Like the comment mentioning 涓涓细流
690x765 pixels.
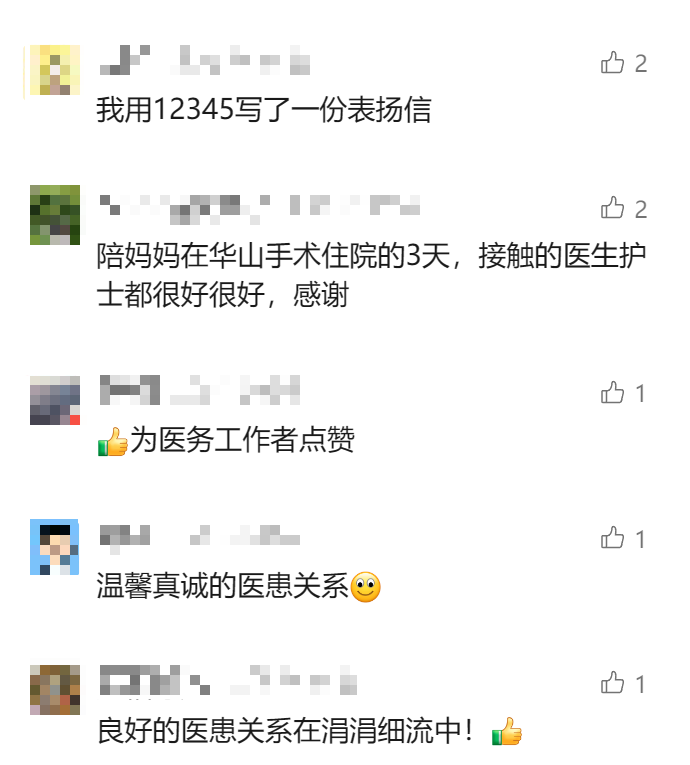pos(613,684)
